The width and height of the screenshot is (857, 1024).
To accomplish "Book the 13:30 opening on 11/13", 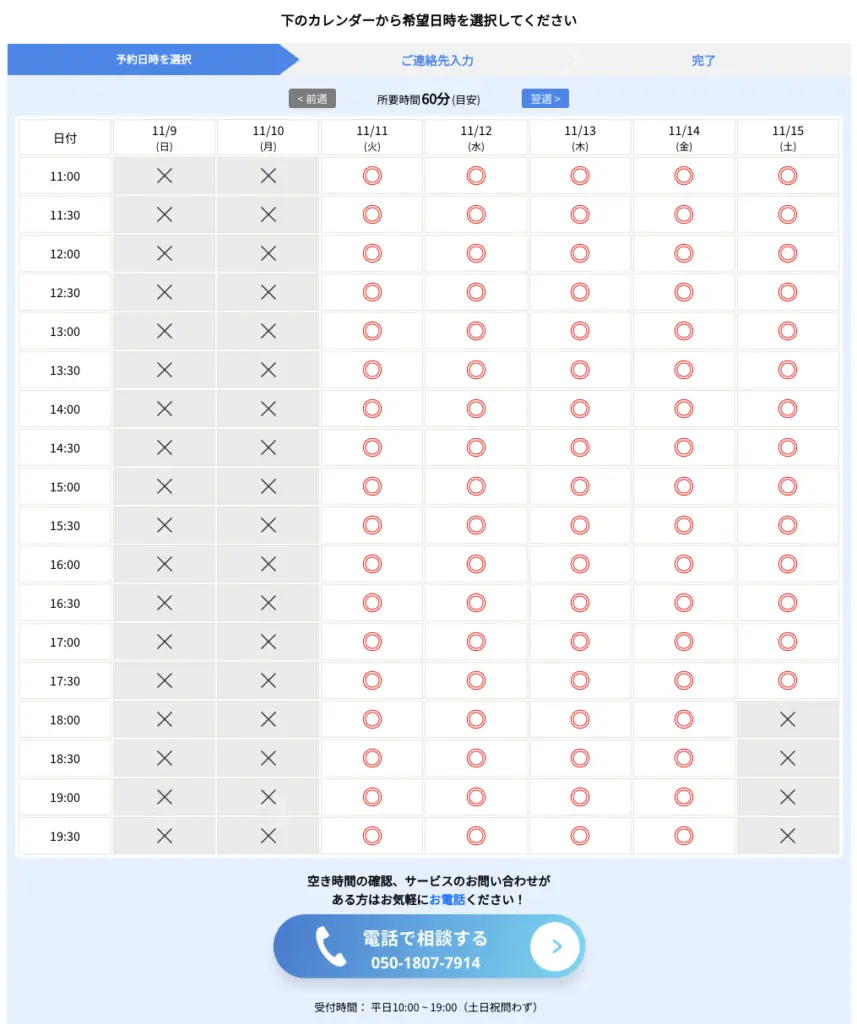I will pos(580,370).
